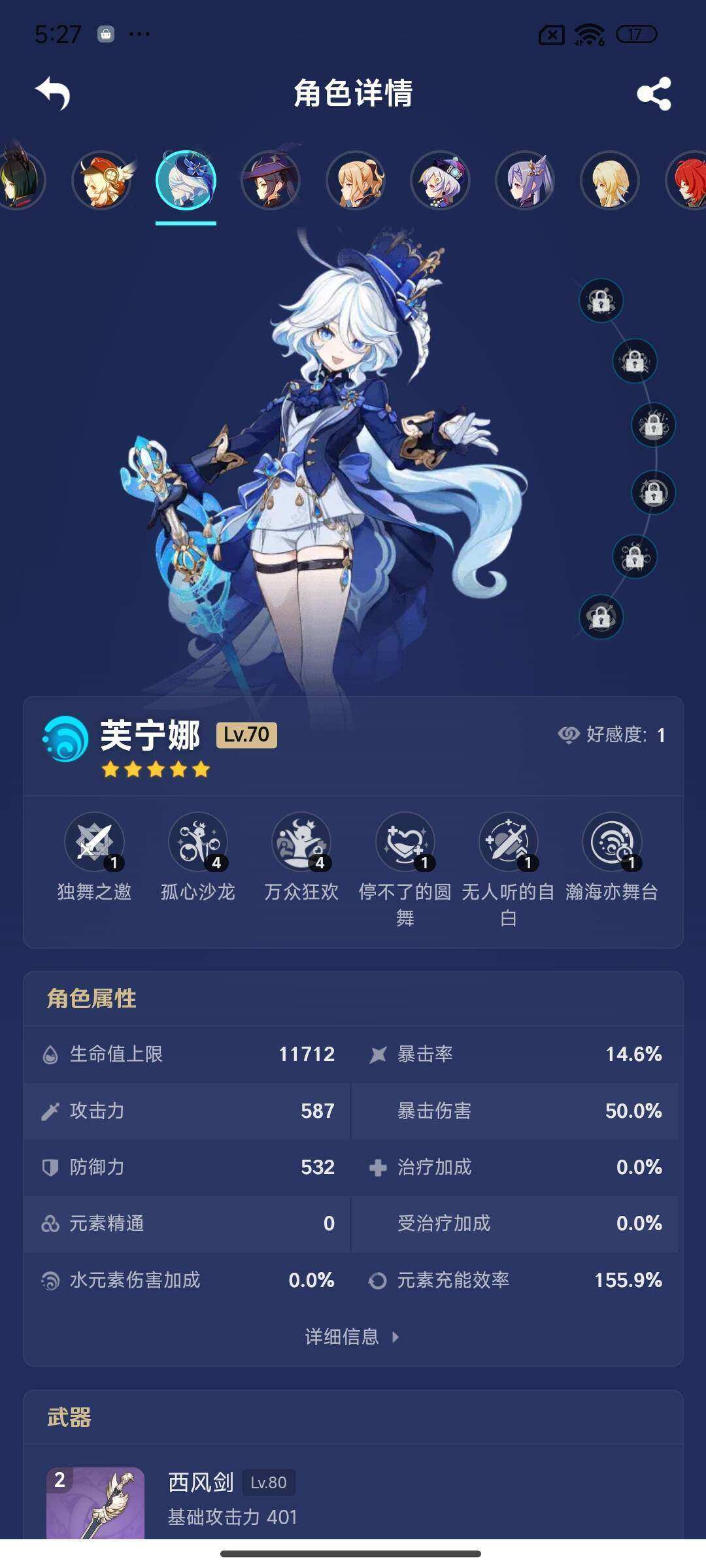Open the 独舞之邀 talent icon
This screenshot has width=706, height=1568.
pos(94,842)
